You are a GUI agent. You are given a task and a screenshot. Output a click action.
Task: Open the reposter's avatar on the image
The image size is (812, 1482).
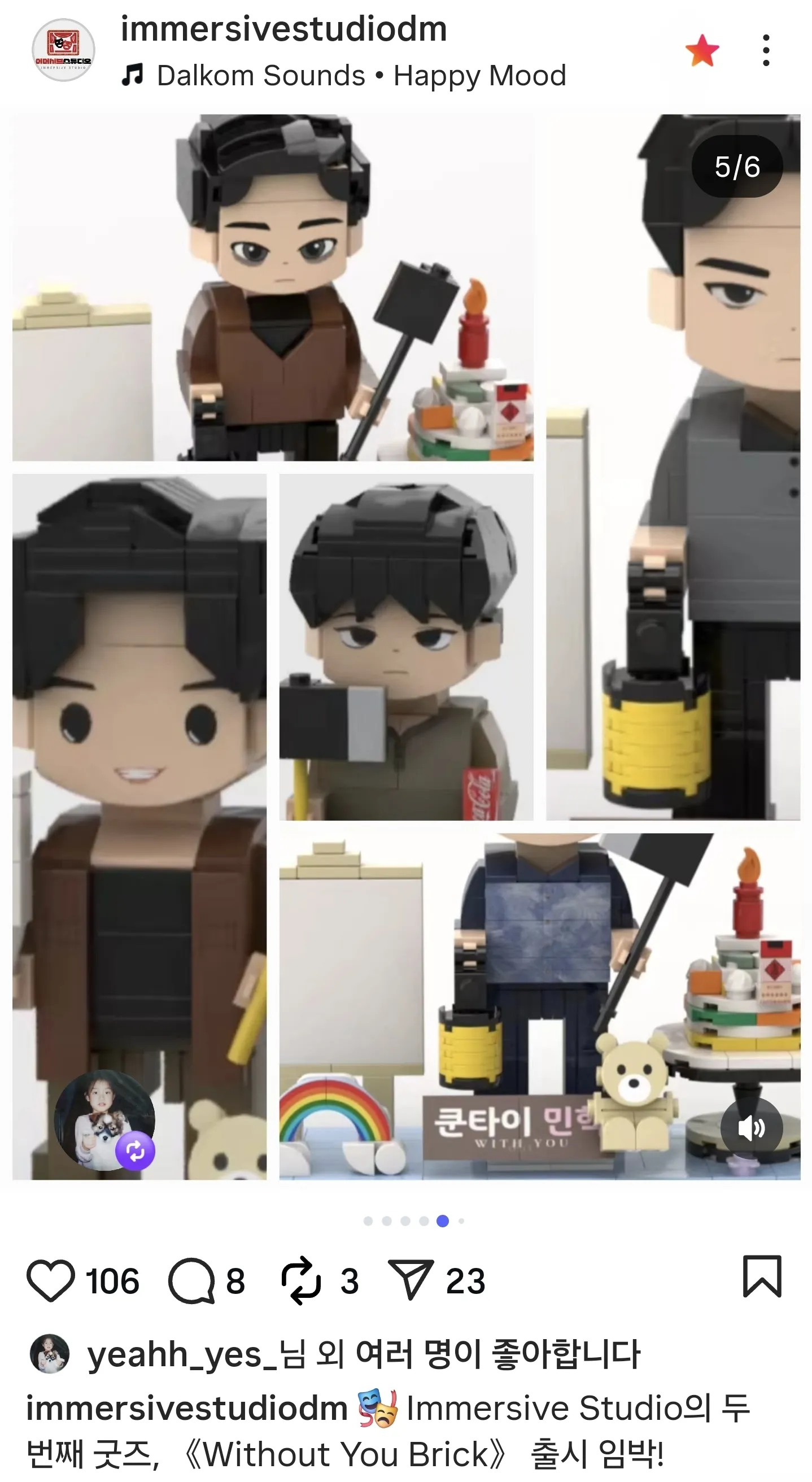[104, 1120]
